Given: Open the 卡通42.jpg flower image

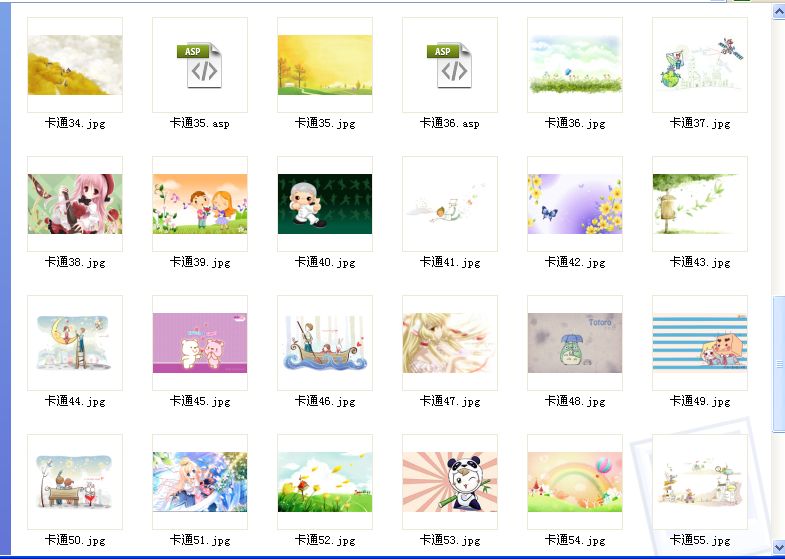Looking at the screenshot, I should [575, 204].
